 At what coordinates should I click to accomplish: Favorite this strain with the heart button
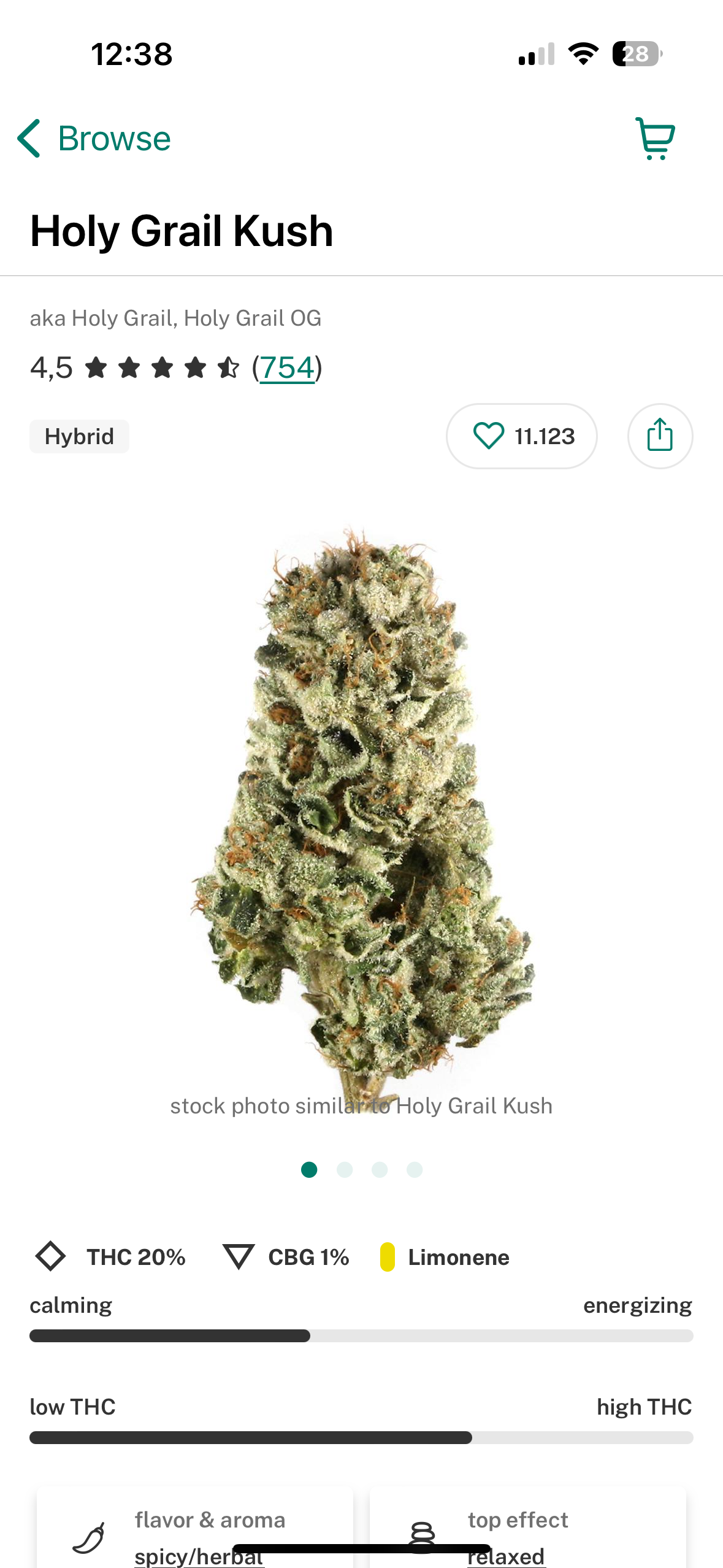tap(521, 436)
